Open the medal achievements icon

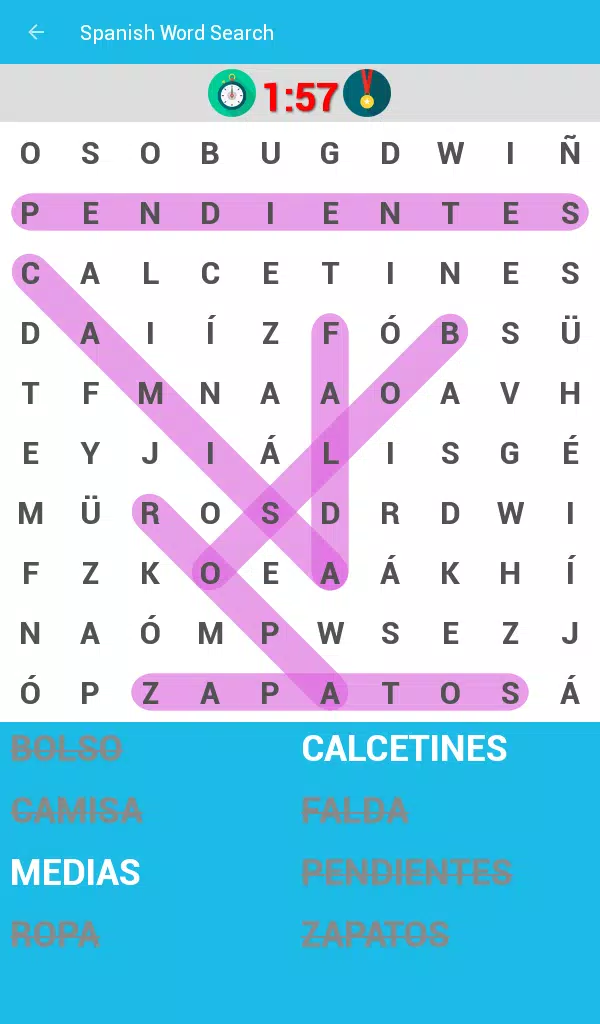pyautogui.click(x=366, y=94)
